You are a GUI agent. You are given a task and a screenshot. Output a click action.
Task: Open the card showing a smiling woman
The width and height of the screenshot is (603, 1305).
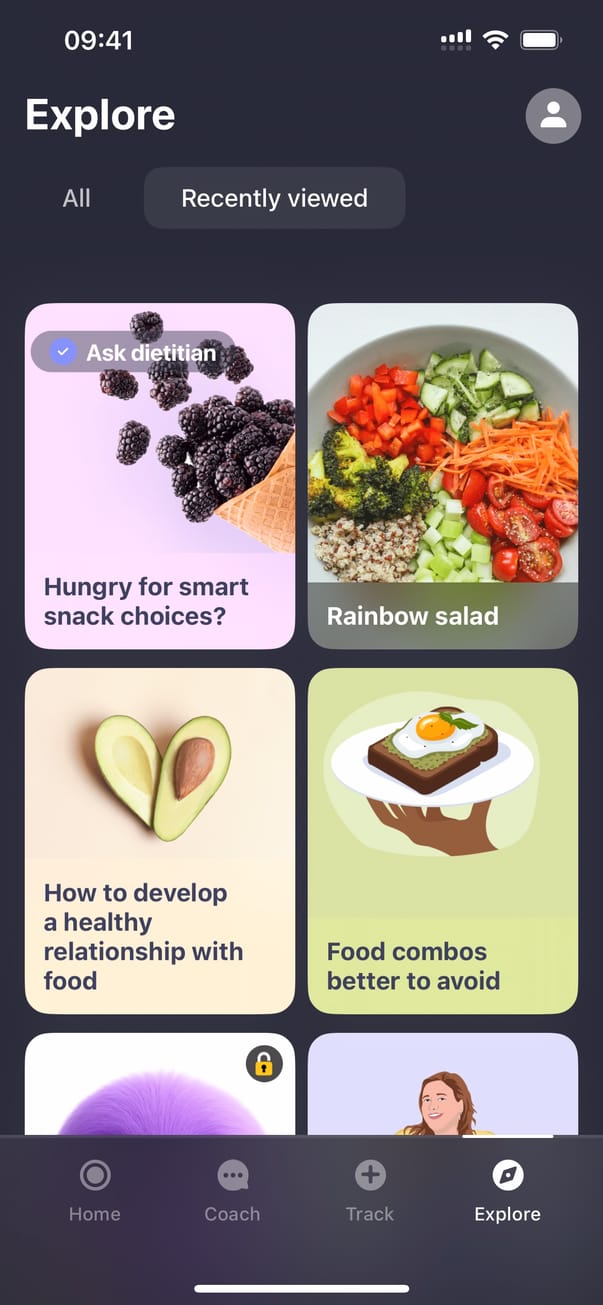[x=443, y=1085]
